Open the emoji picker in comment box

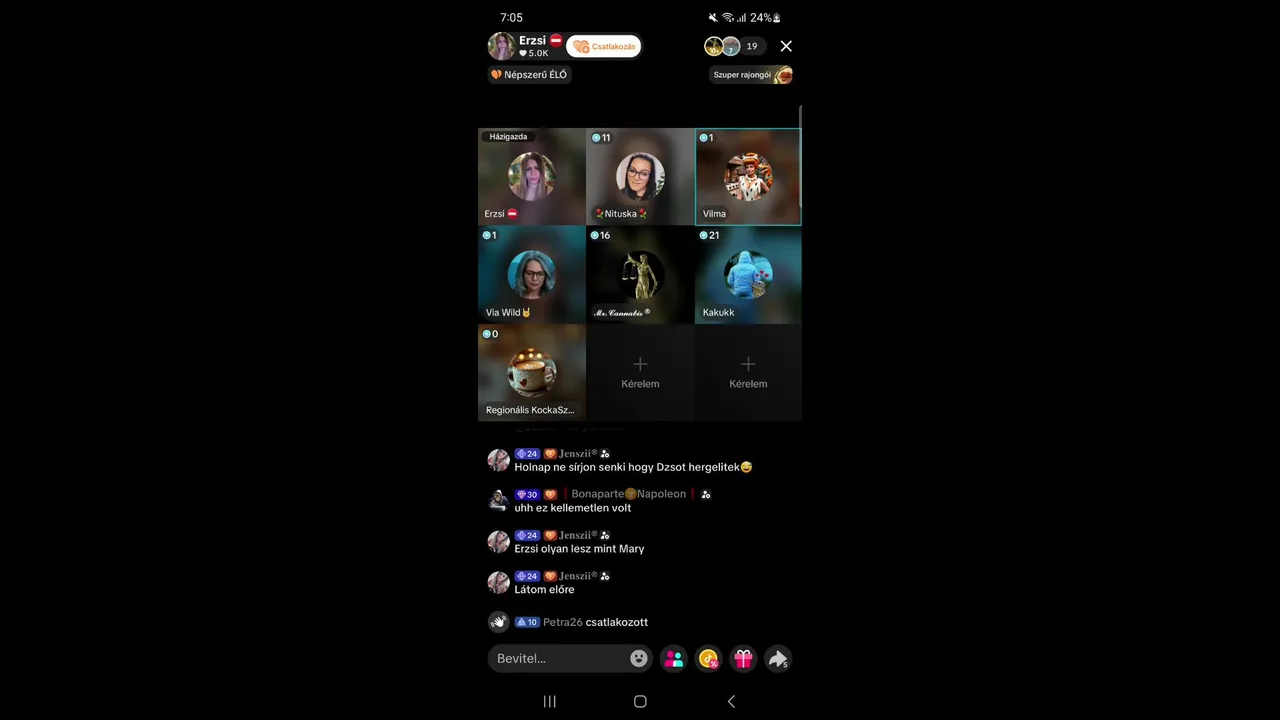[639, 658]
